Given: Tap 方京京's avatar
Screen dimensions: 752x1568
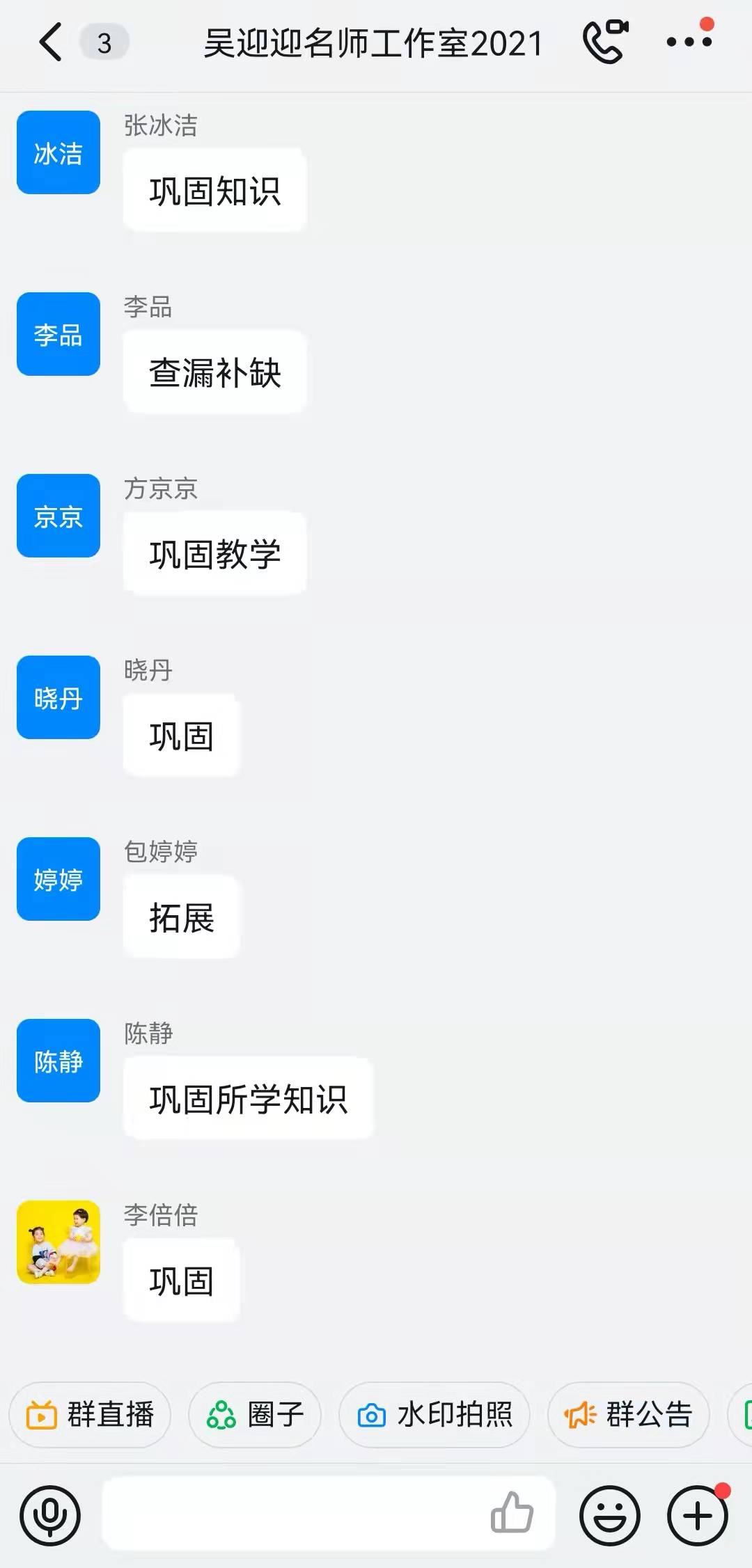Looking at the screenshot, I should 58,516.
